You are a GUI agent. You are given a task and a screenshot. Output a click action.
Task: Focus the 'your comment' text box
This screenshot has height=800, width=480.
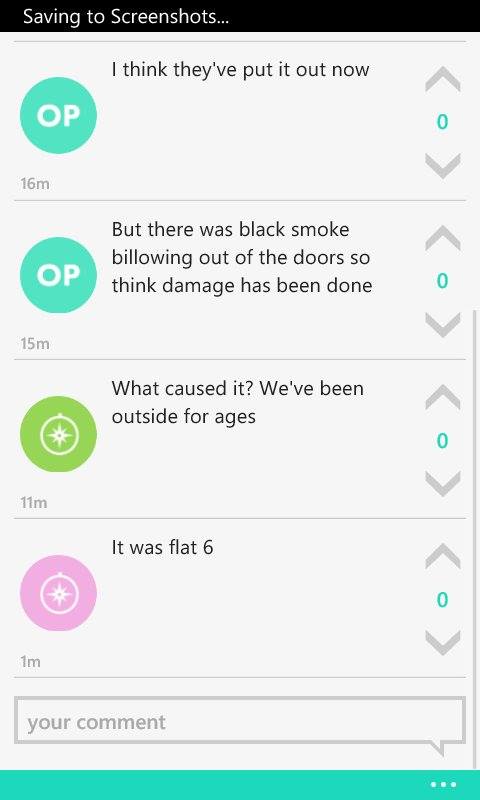click(240, 721)
